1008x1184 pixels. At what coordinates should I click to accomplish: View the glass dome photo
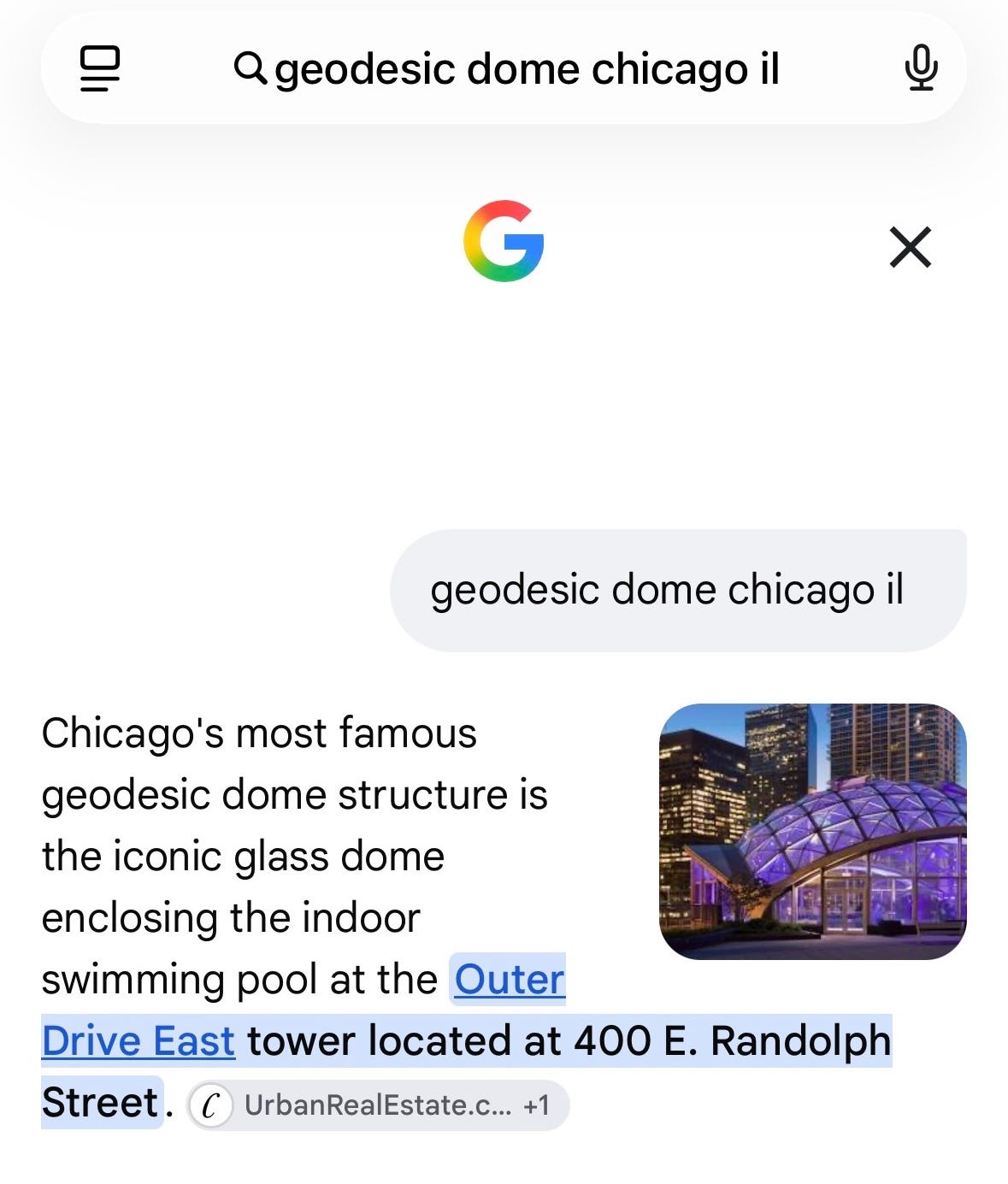(812, 831)
